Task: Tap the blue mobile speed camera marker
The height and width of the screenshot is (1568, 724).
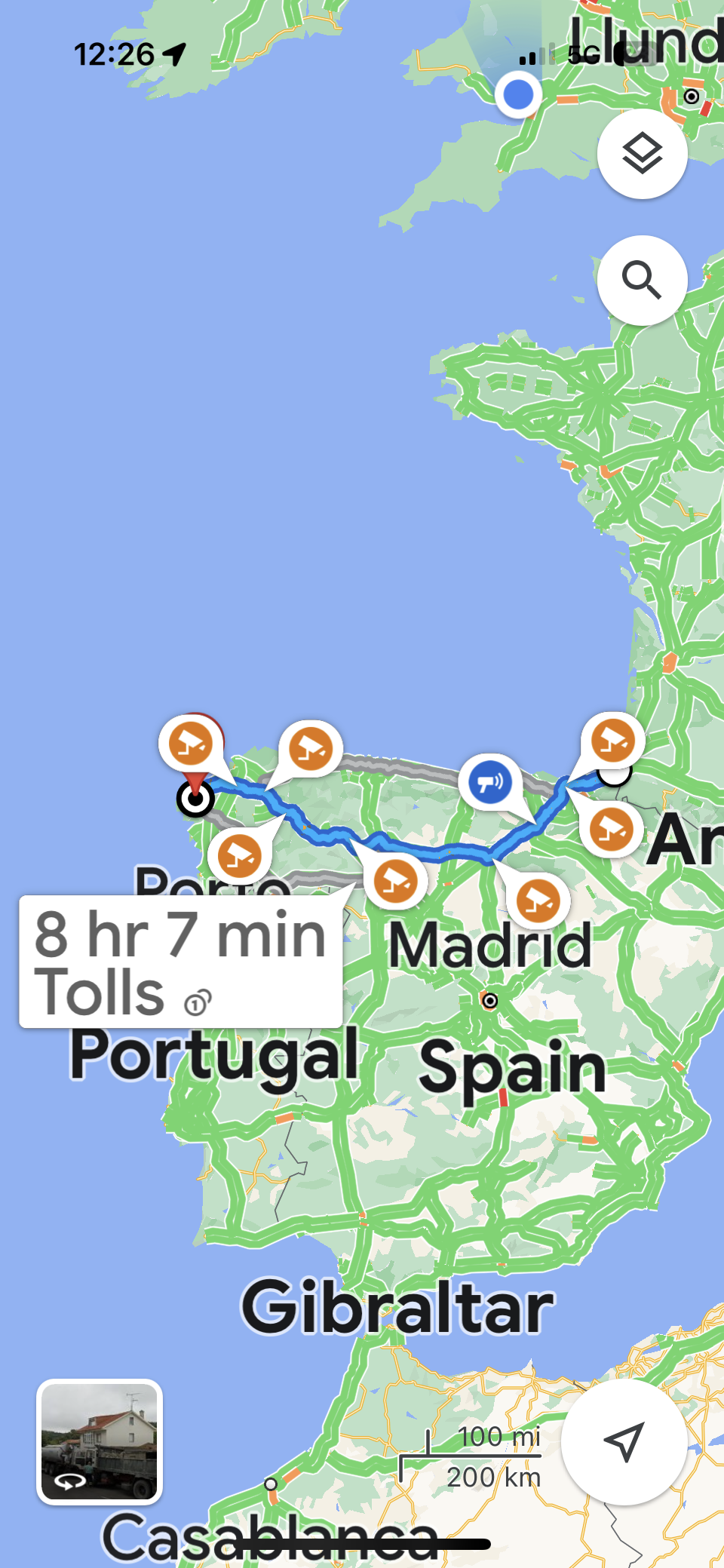Action: coord(490,783)
